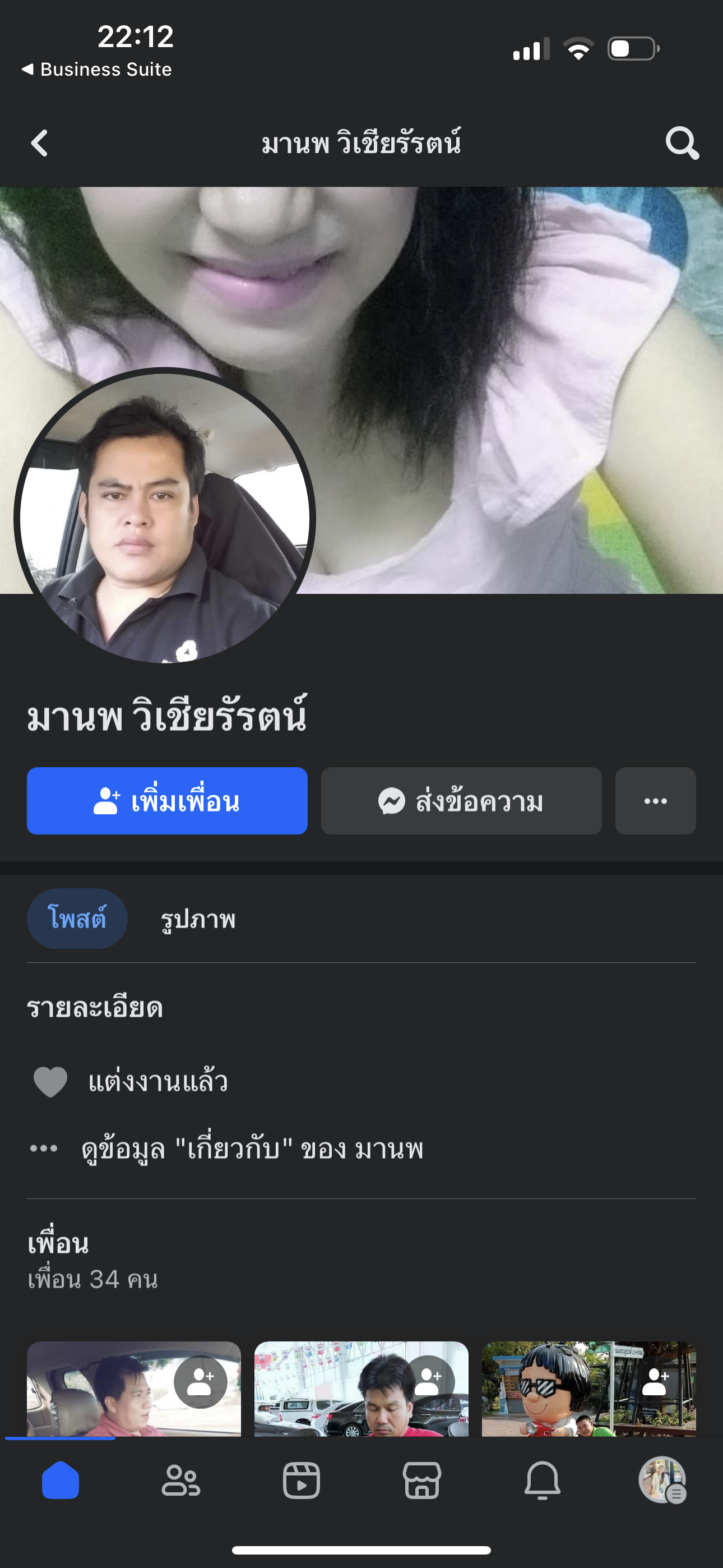Open the profile menu avatar tab
This screenshot has width=723, height=1568.
(x=662, y=1481)
